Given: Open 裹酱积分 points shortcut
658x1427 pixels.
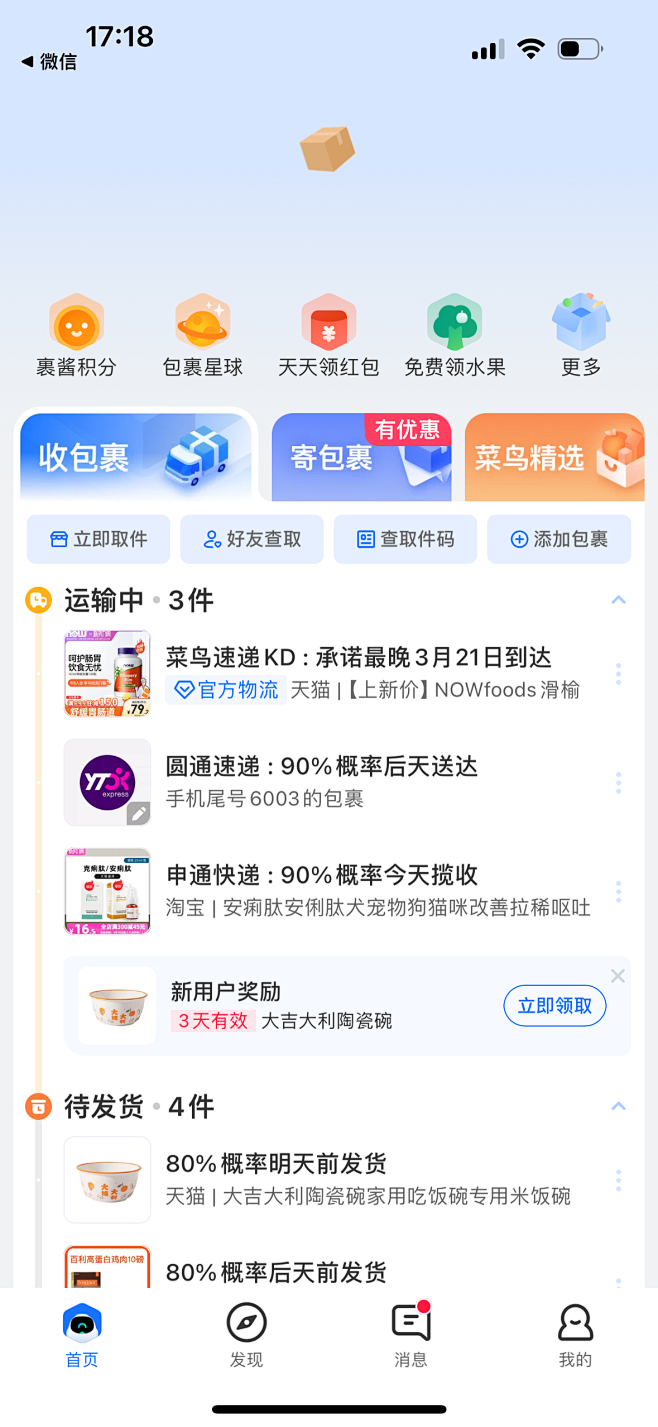Looking at the screenshot, I should click(x=76, y=336).
